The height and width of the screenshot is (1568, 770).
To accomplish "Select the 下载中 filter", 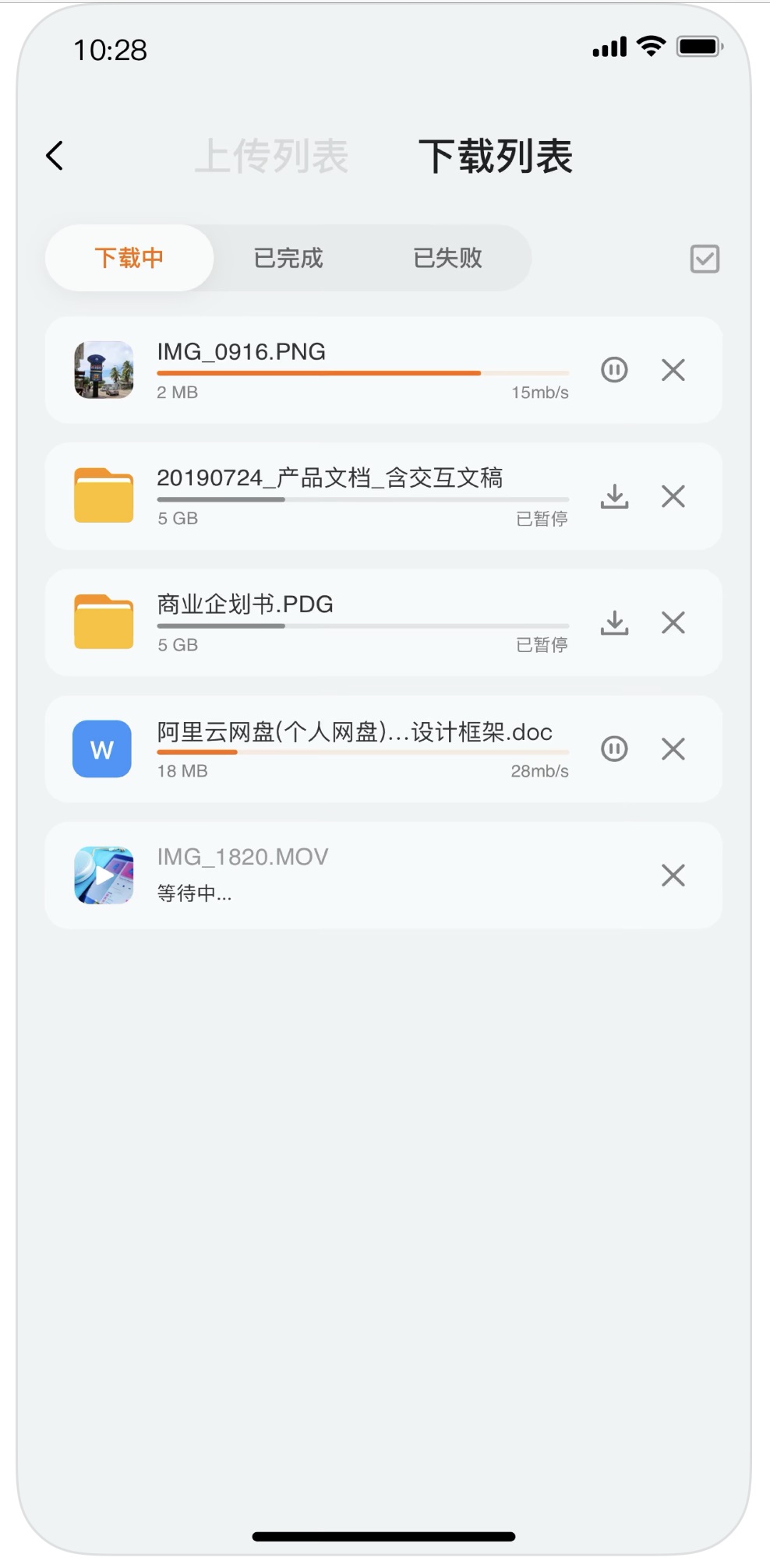I will [129, 258].
